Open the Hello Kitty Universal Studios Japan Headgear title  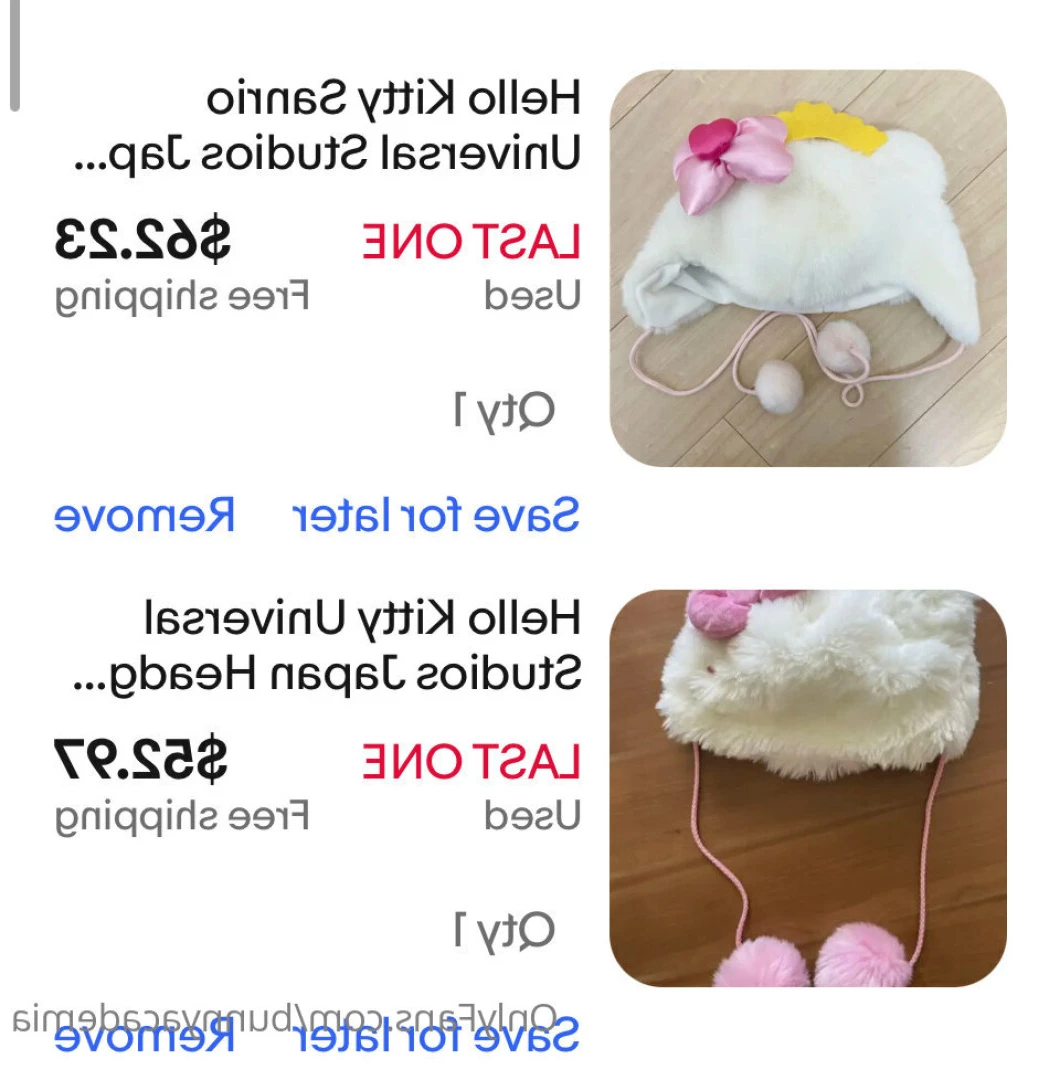pyautogui.click(x=330, y=646)
